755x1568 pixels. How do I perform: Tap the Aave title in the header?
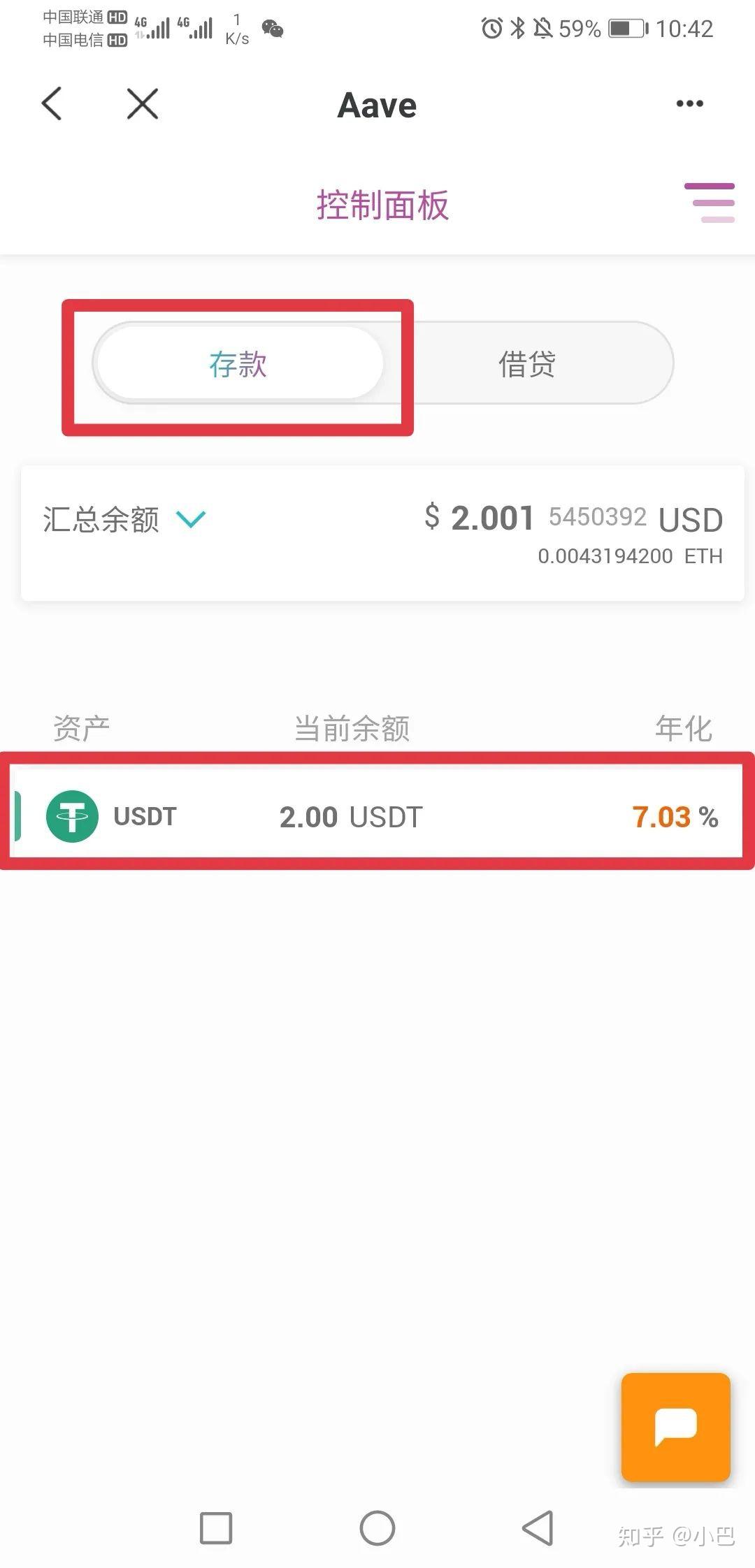[x=376, y=104]
